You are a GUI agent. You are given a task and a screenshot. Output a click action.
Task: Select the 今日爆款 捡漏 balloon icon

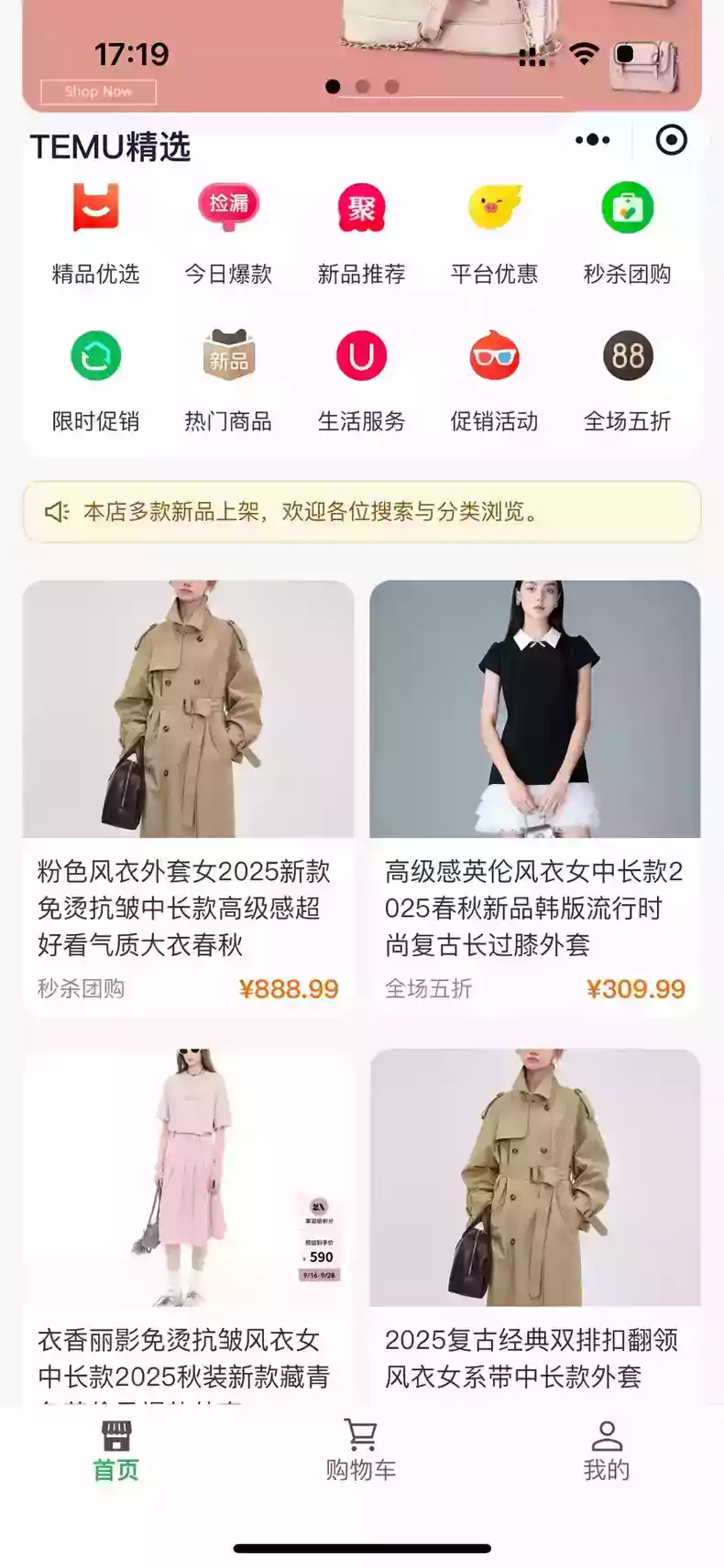pyautogui.click(x=228, y=209)
